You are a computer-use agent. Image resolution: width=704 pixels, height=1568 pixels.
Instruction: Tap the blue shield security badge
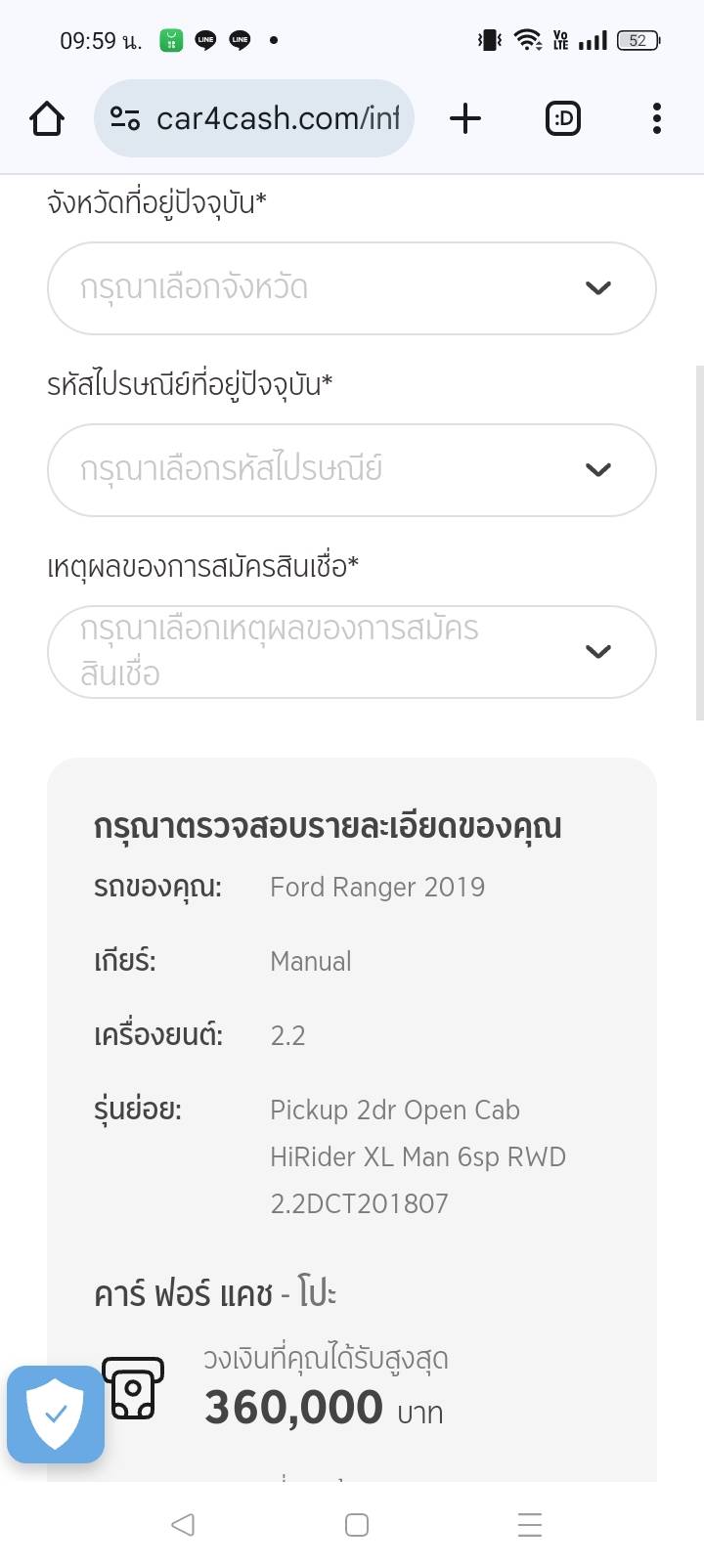coord(56,1415)
